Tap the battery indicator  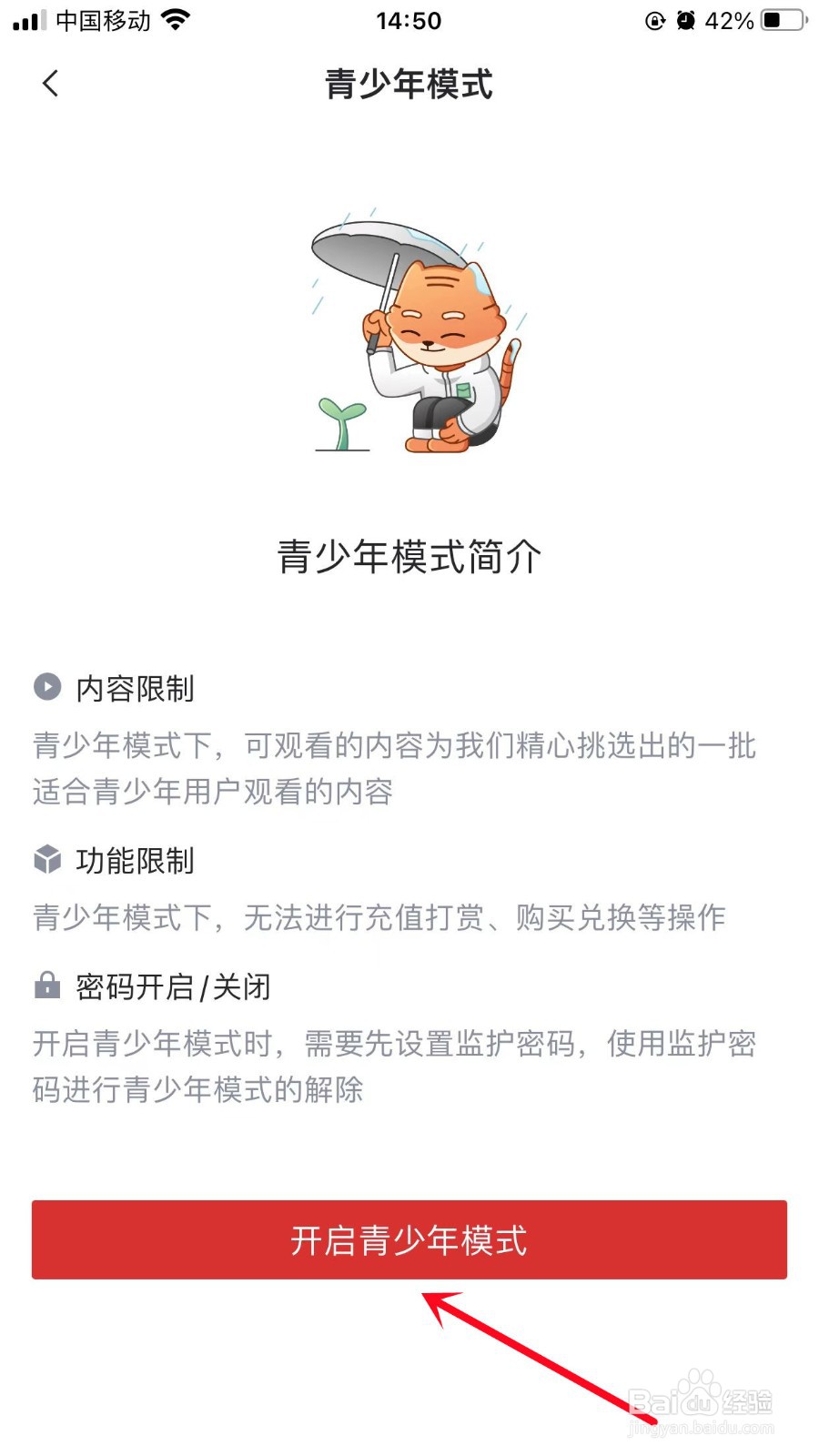click(783, 20)
